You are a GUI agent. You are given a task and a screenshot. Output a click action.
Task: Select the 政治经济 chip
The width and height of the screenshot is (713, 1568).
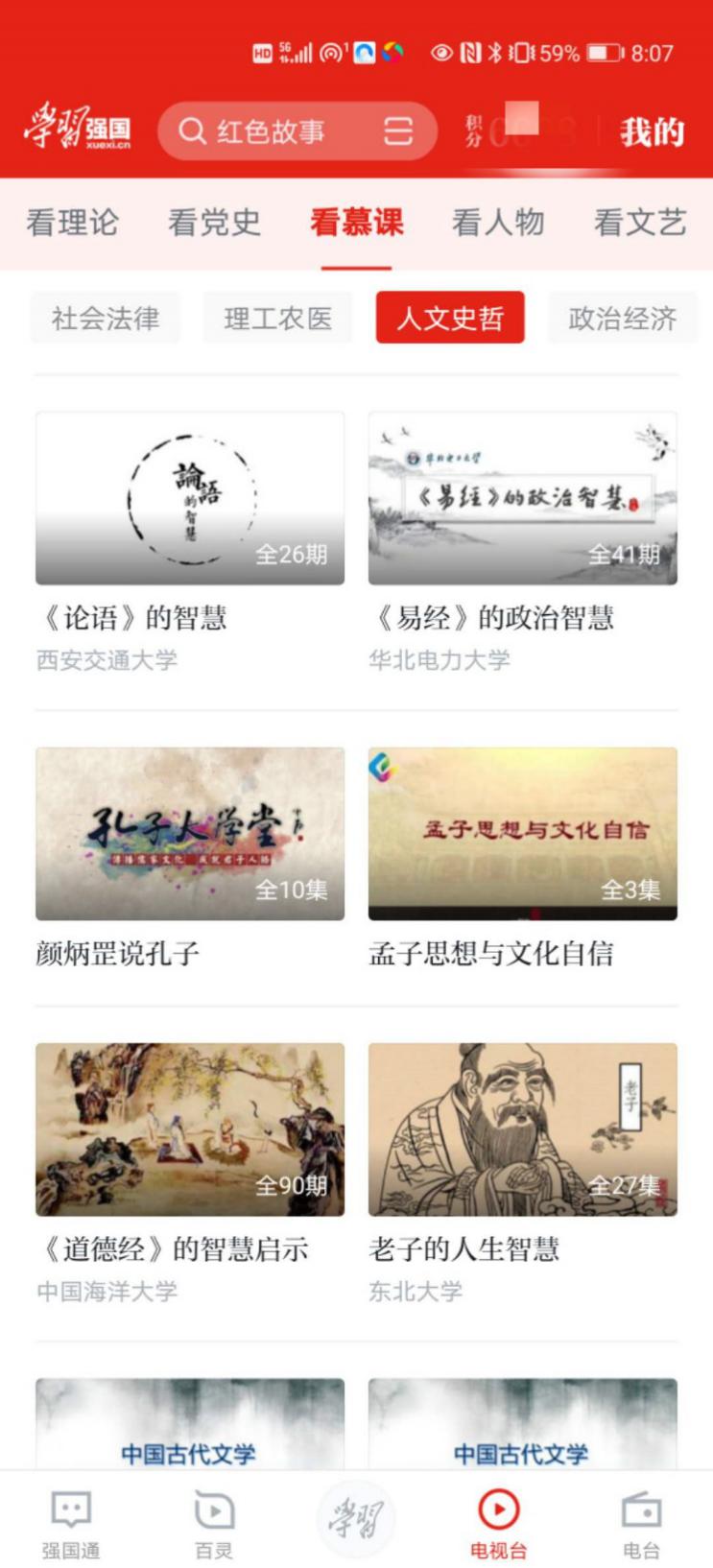click(x=622, y=318)
